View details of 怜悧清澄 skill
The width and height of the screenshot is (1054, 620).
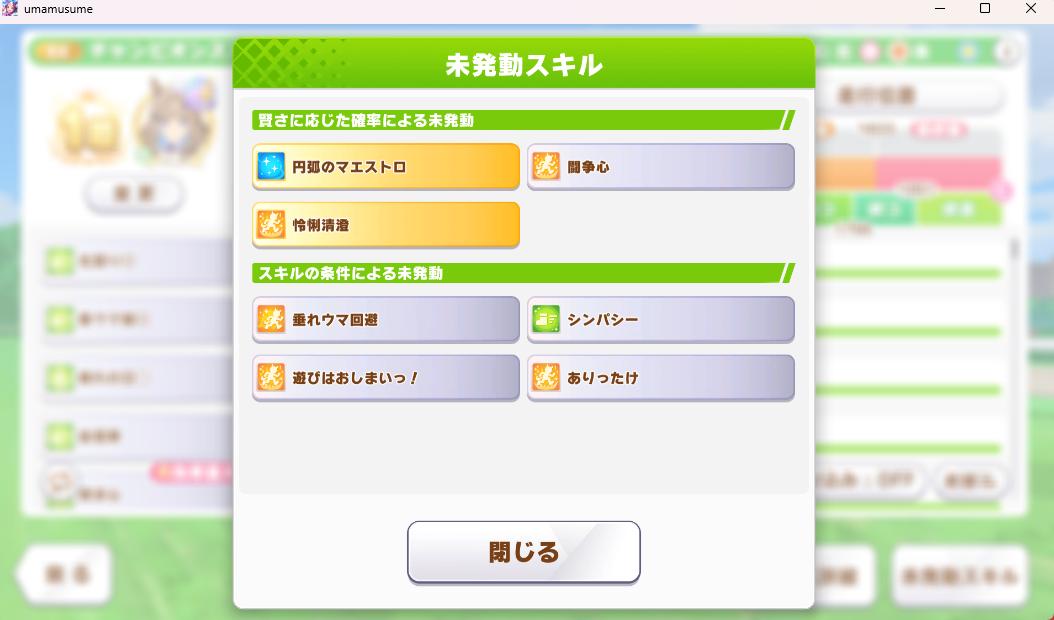385,225
